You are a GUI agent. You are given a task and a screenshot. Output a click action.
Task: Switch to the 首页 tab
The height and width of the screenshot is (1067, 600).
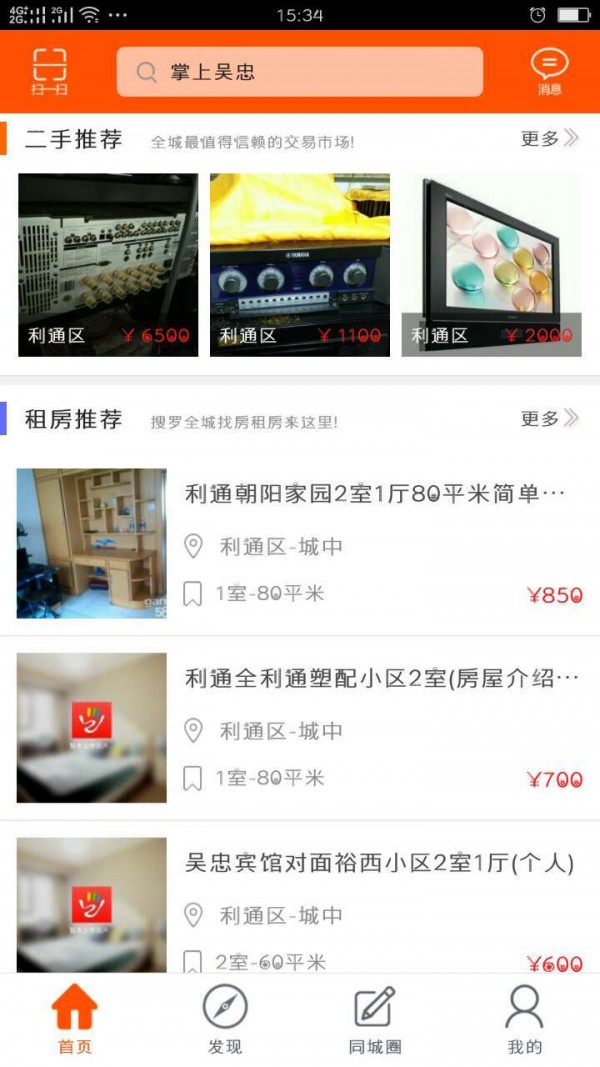point(75,1019)
